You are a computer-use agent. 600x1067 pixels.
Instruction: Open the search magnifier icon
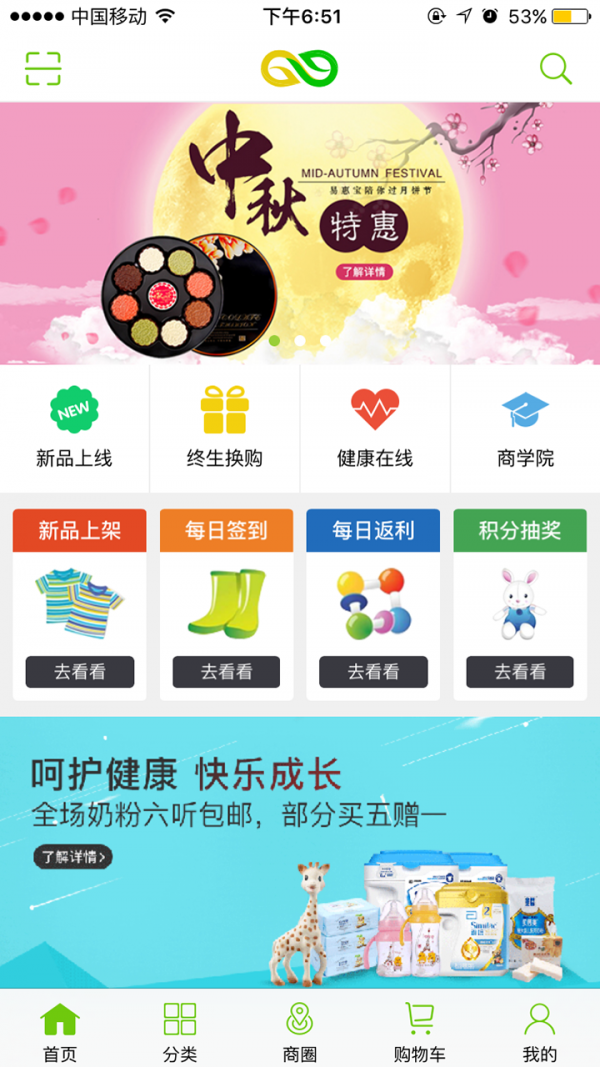coord(555,69)
